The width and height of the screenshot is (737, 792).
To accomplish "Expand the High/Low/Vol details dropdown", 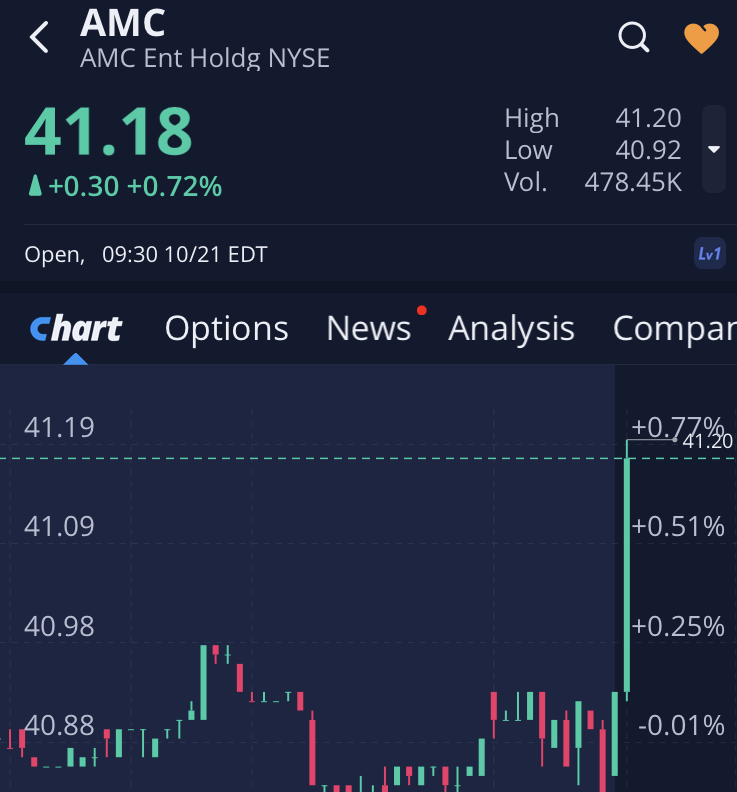I will tap(714, 150).
